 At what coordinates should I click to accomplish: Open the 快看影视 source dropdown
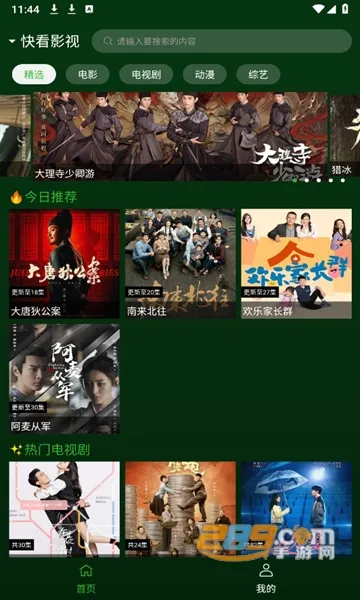pos(44,41)
